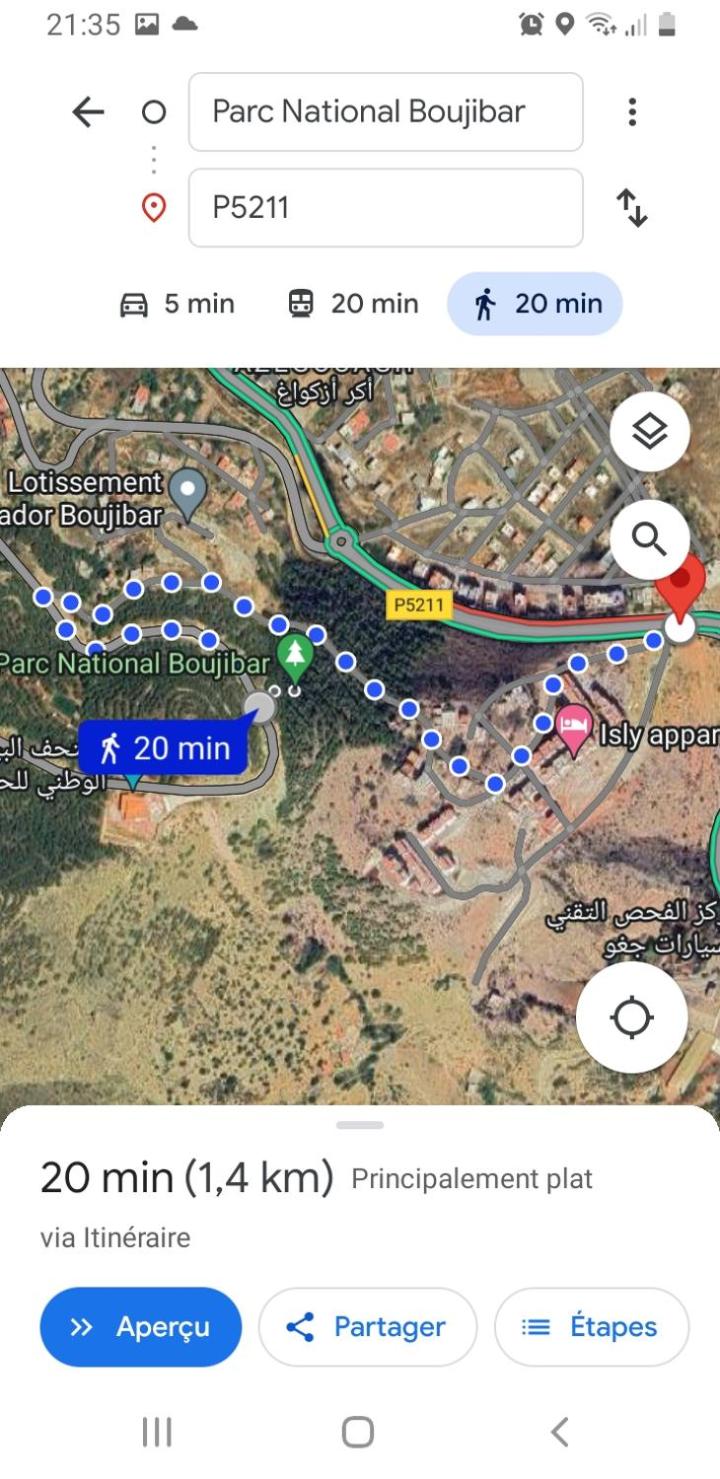Switch to driving mode 5 min
The width and height of the screenshot is (720, 1479).
pyautogui.click(x=177, y=304)
